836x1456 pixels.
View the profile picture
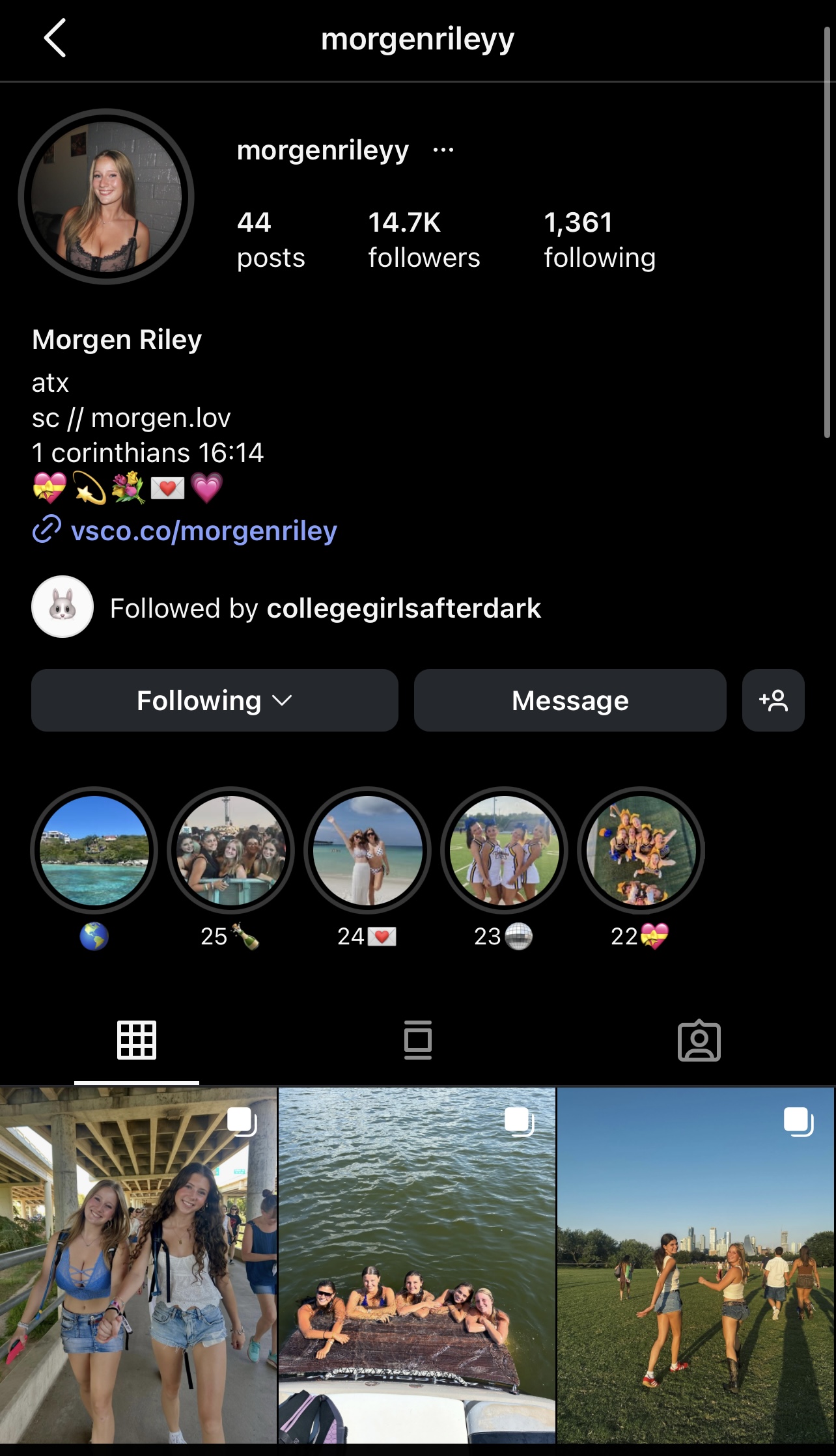click(x=106, y=197)
